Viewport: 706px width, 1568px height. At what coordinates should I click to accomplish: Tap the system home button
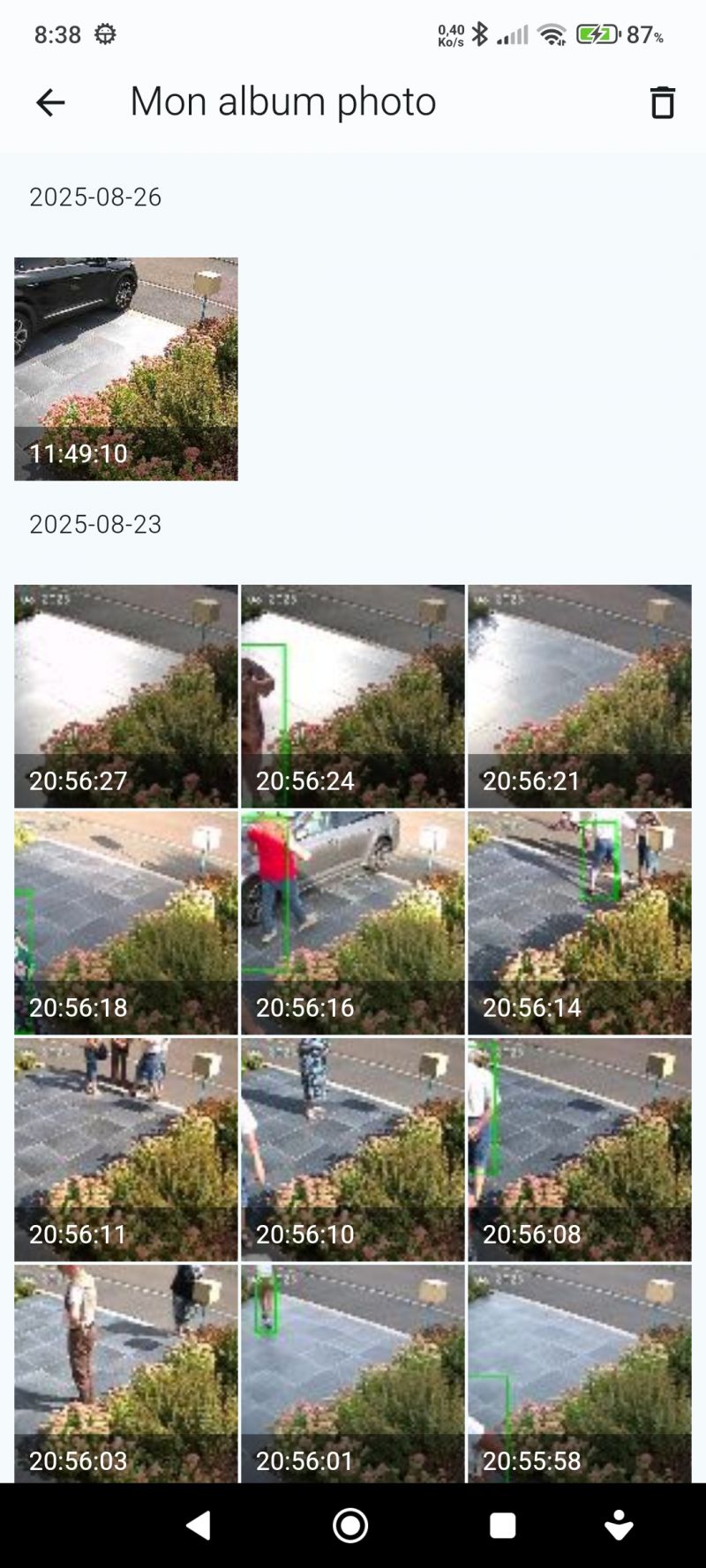[350, 1525]
